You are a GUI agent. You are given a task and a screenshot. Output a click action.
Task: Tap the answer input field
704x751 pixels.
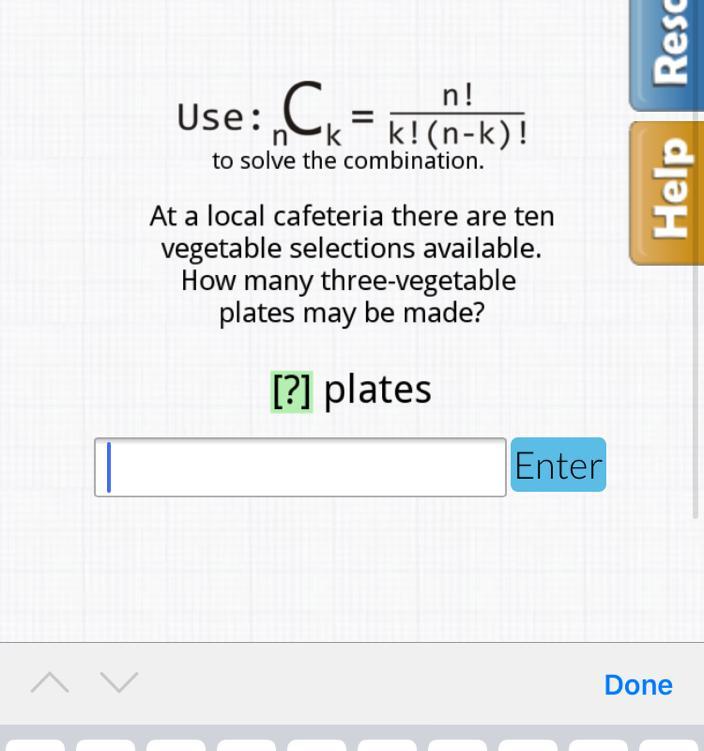[x=300, y=467]
